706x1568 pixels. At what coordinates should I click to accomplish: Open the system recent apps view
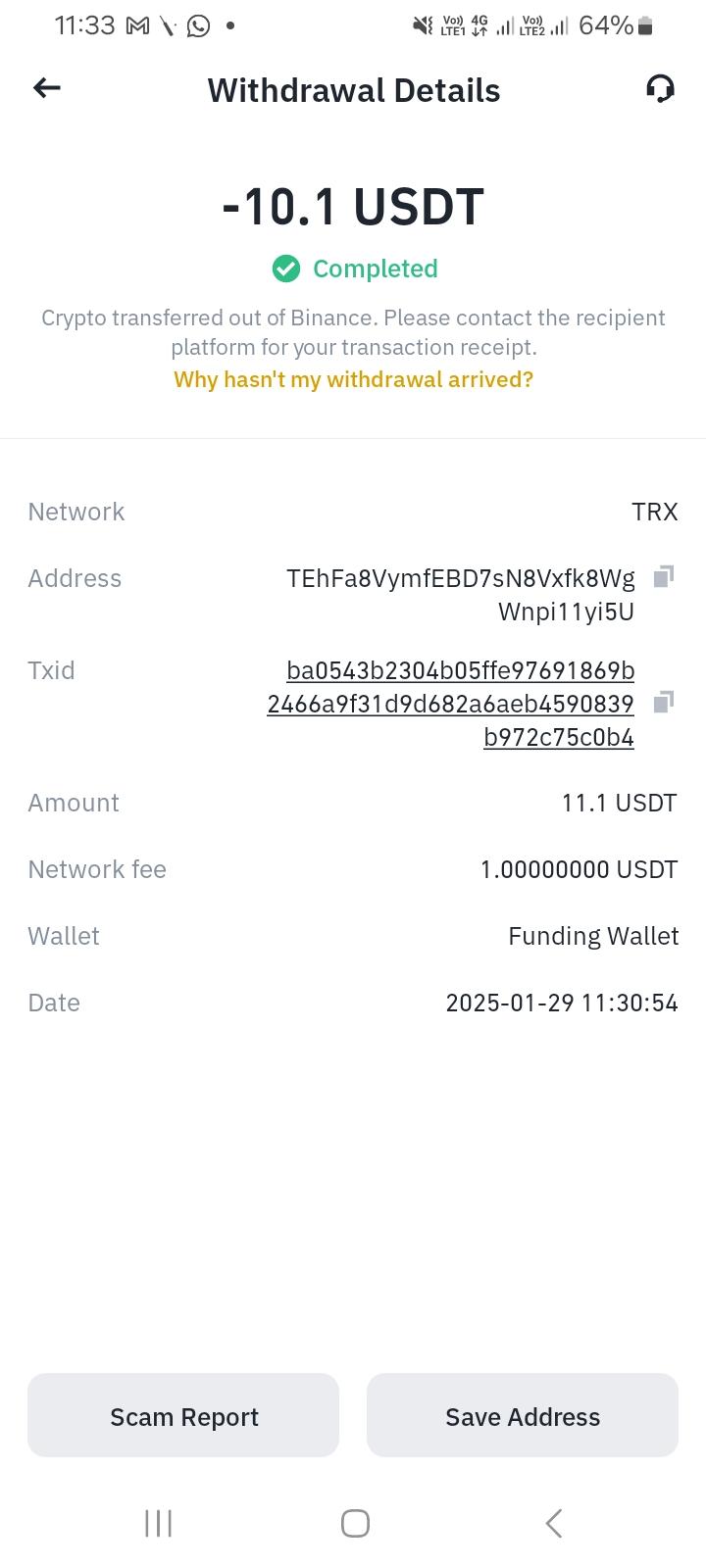[158, 1523]
